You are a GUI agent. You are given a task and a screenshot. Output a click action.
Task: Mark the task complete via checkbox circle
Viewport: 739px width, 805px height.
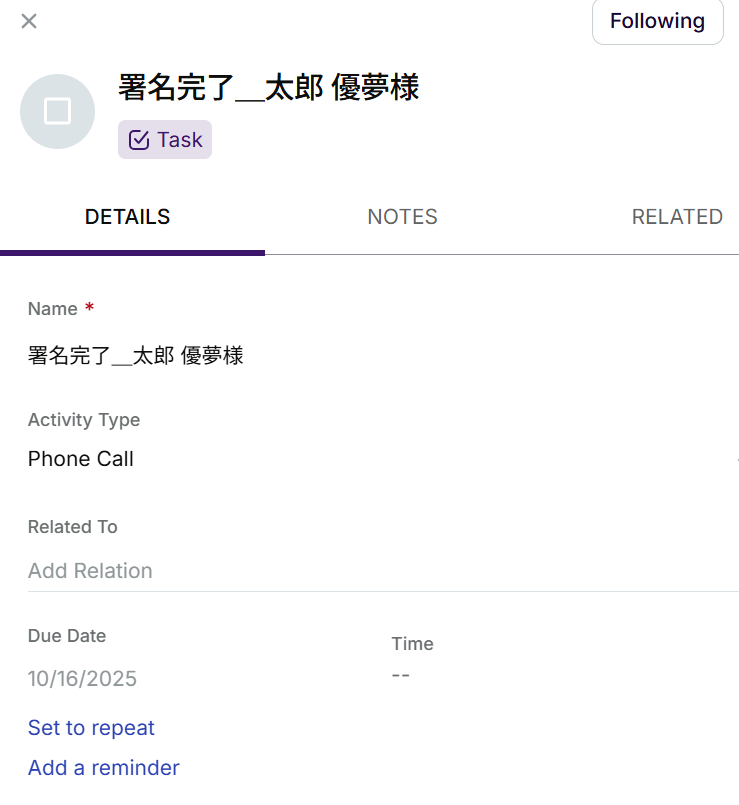coord(57,111)
